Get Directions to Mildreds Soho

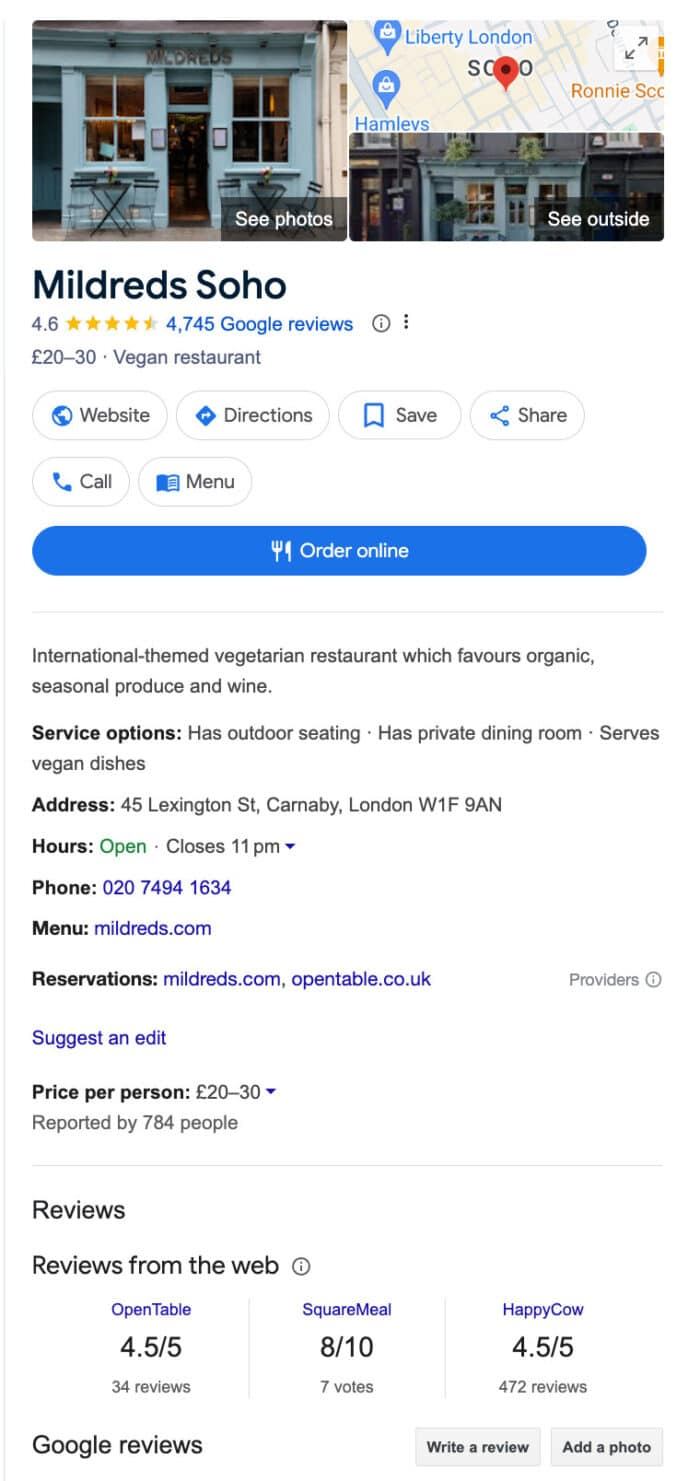point(253,415)
